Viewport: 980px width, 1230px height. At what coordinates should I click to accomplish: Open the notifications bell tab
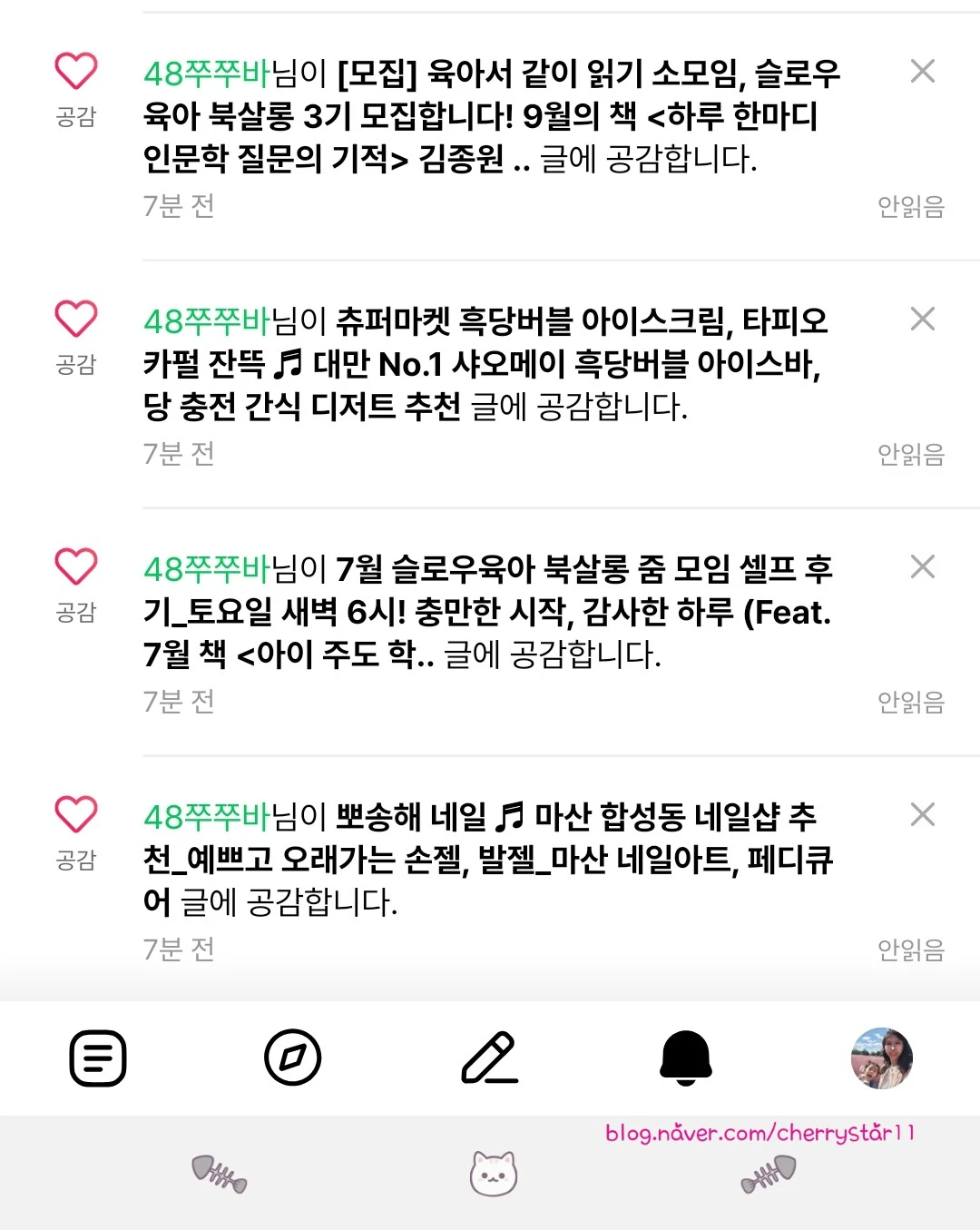tap(686, 1058)
